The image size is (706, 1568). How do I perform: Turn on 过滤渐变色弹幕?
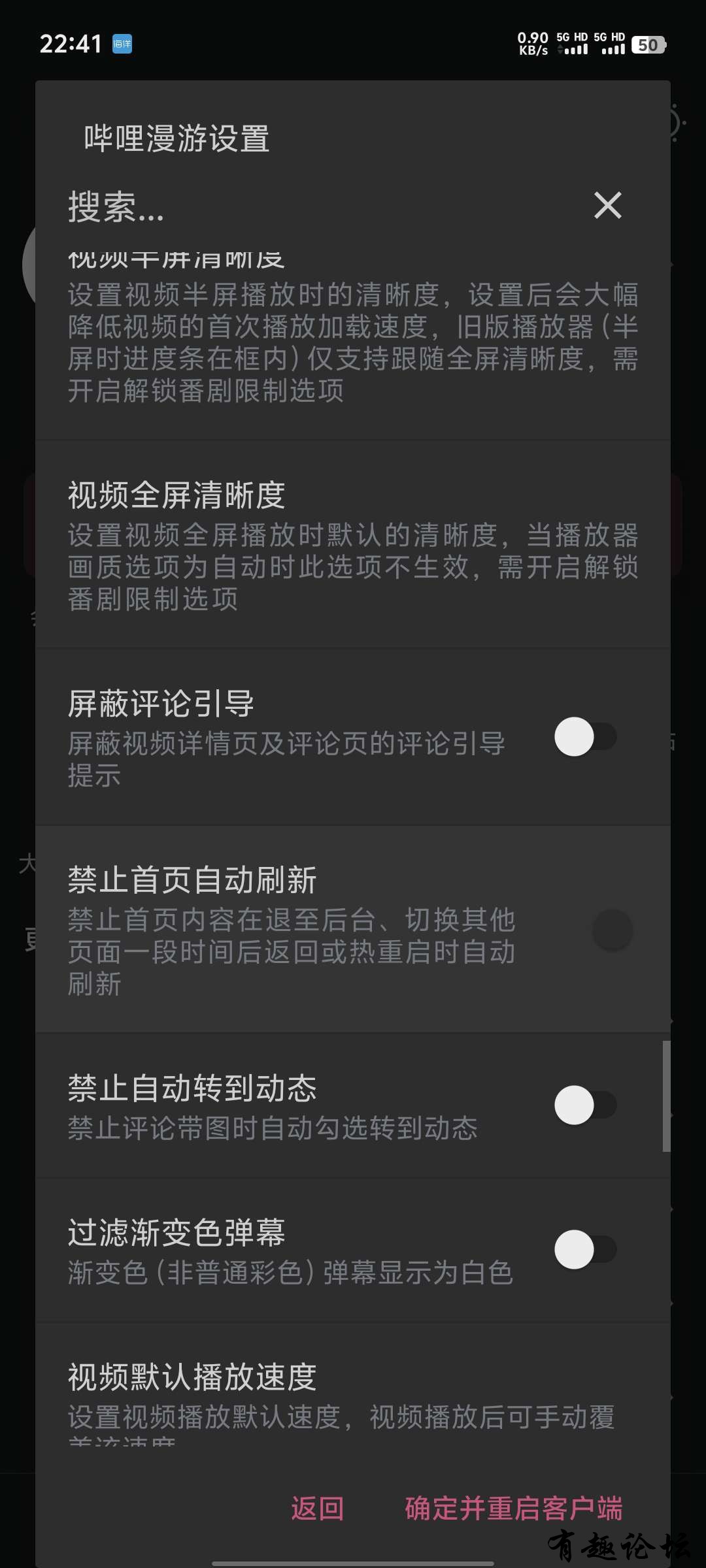click(x=584, y=1250)
